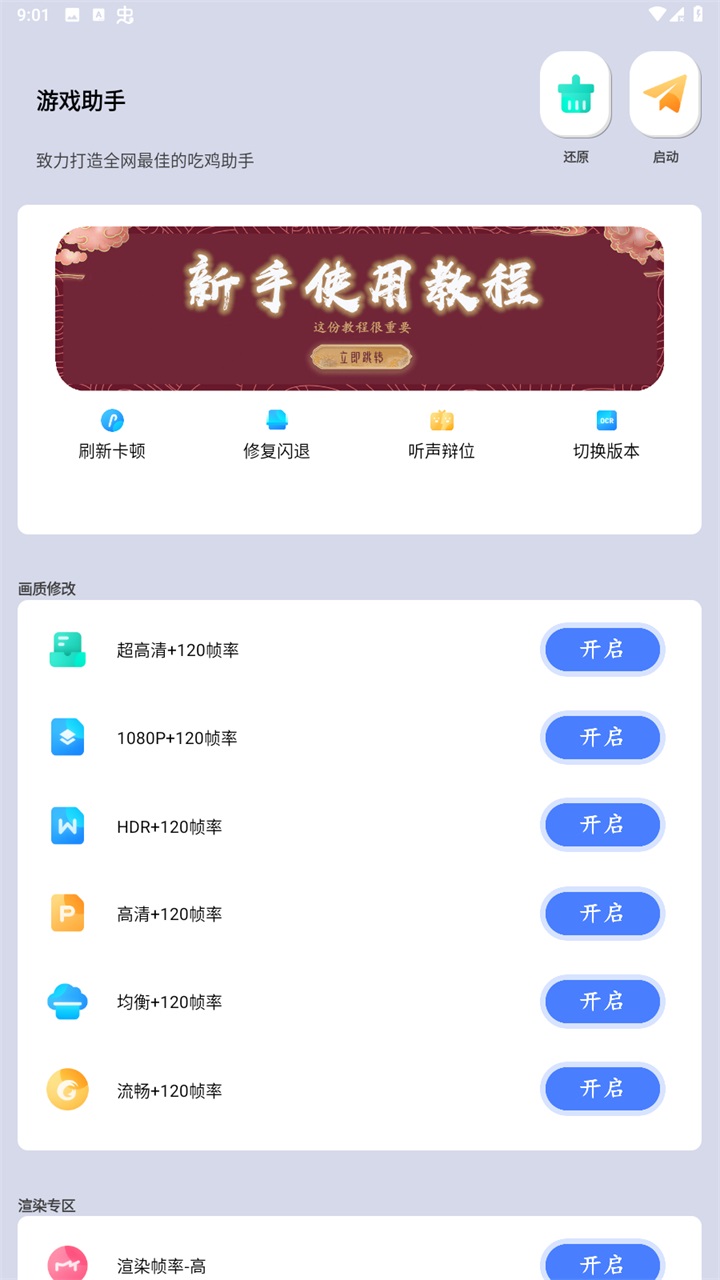Tap the blue layers icon for 1080P+120帧率

tap(67, 737)
